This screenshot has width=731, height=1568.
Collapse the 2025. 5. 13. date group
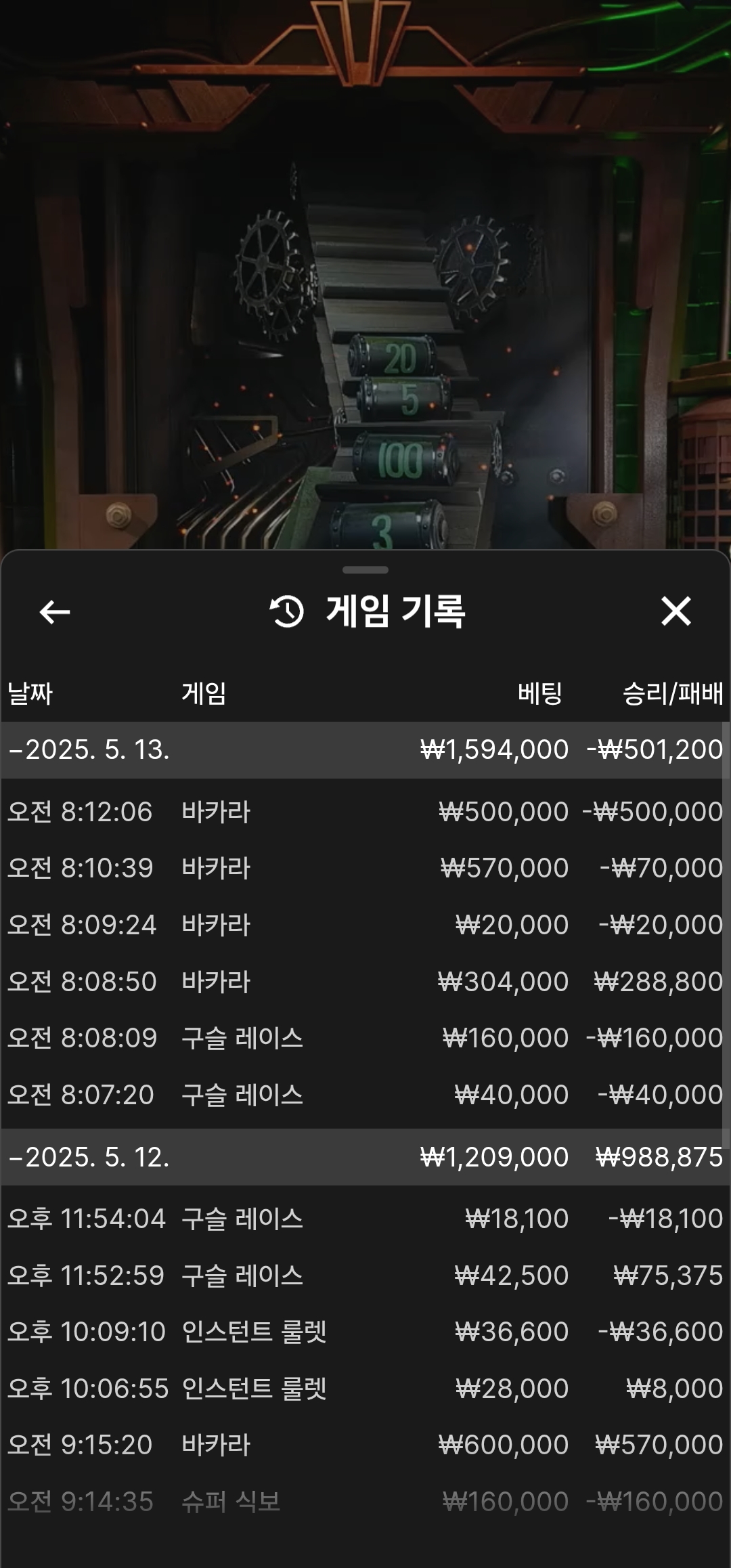[x=88, y=749]
